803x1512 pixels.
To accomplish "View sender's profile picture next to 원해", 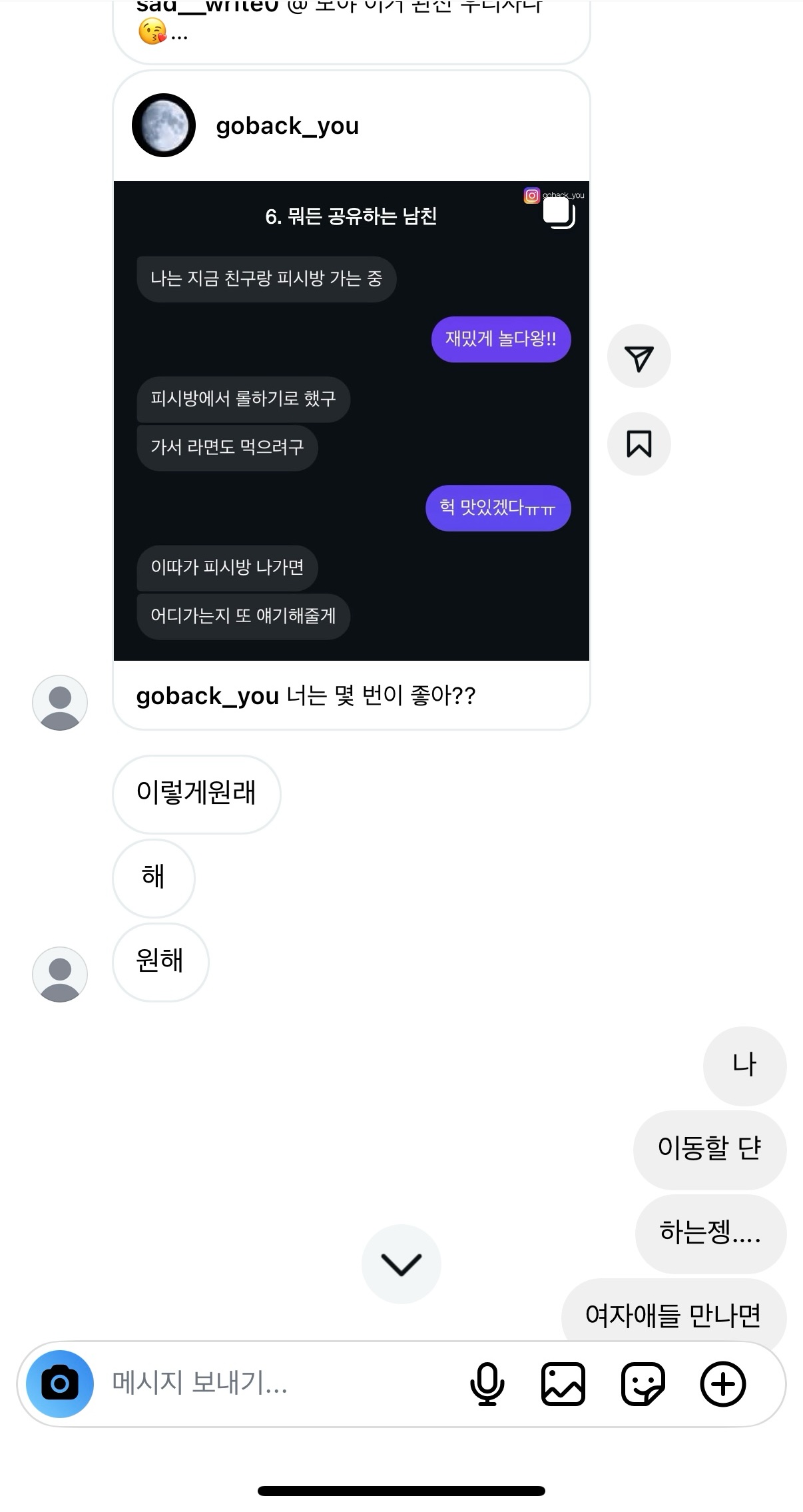I will coord(60,974).
